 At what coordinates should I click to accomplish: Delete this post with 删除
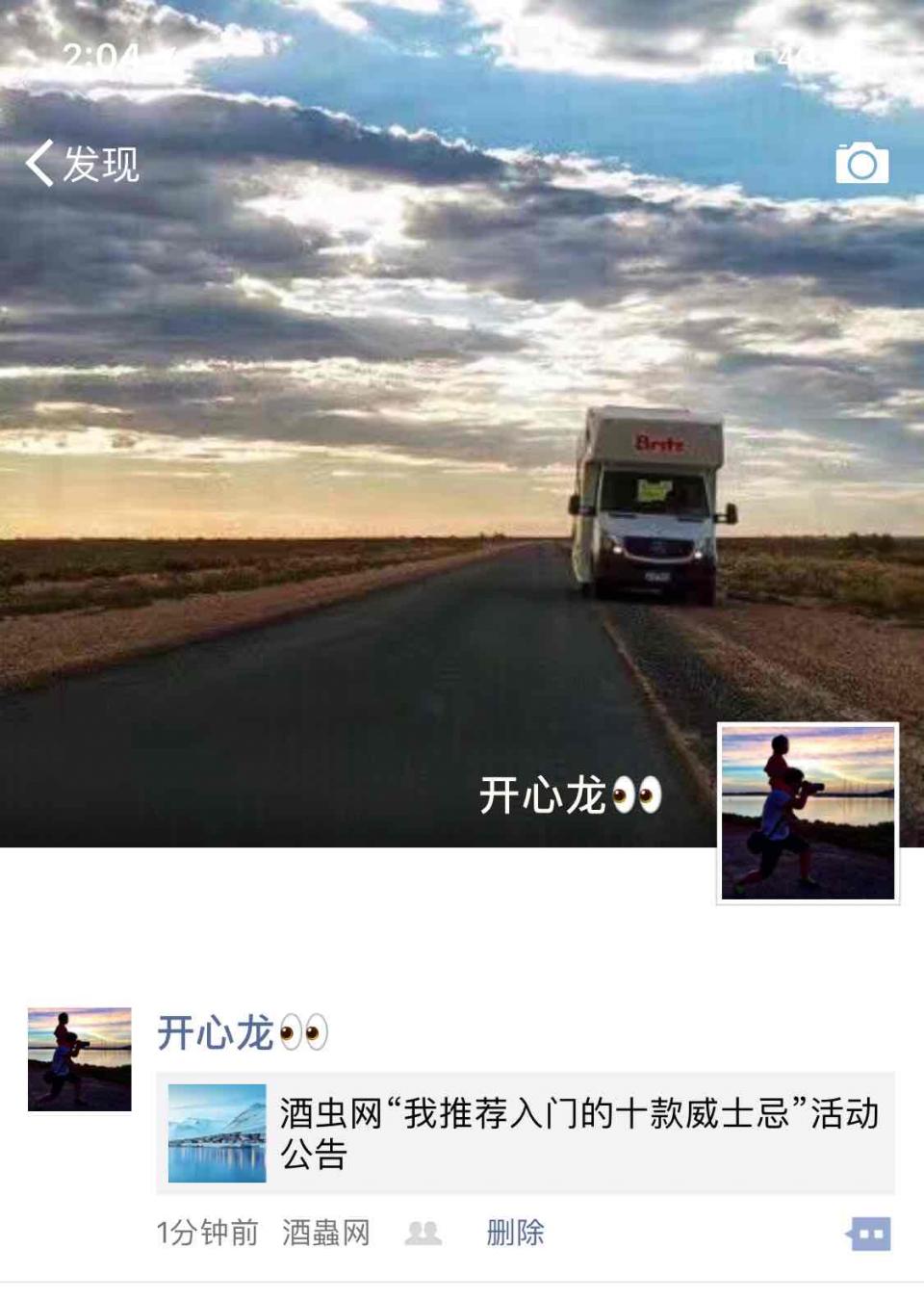point(515,1233)
